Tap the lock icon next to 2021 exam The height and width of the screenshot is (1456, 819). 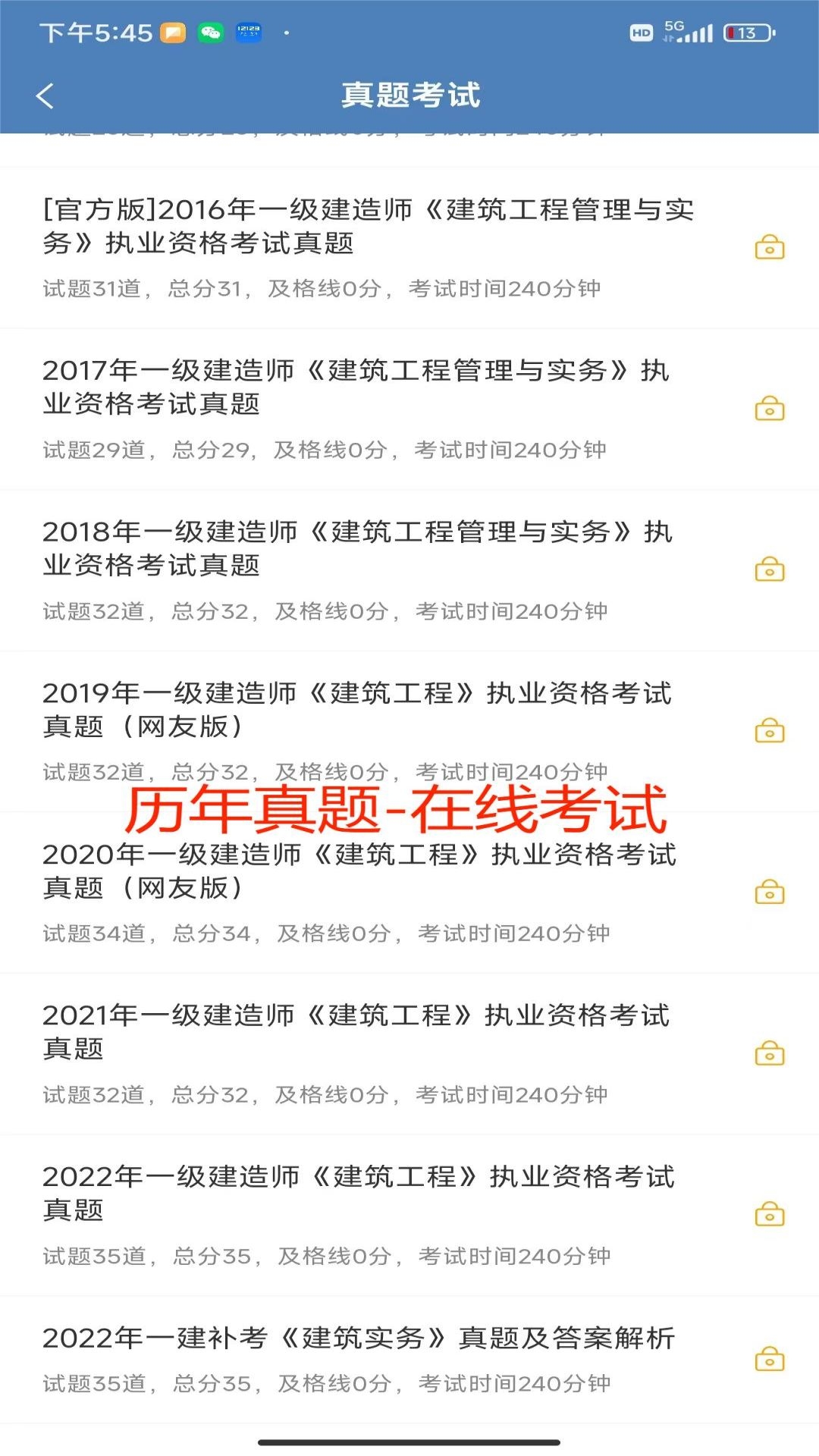coord(769,1053)
